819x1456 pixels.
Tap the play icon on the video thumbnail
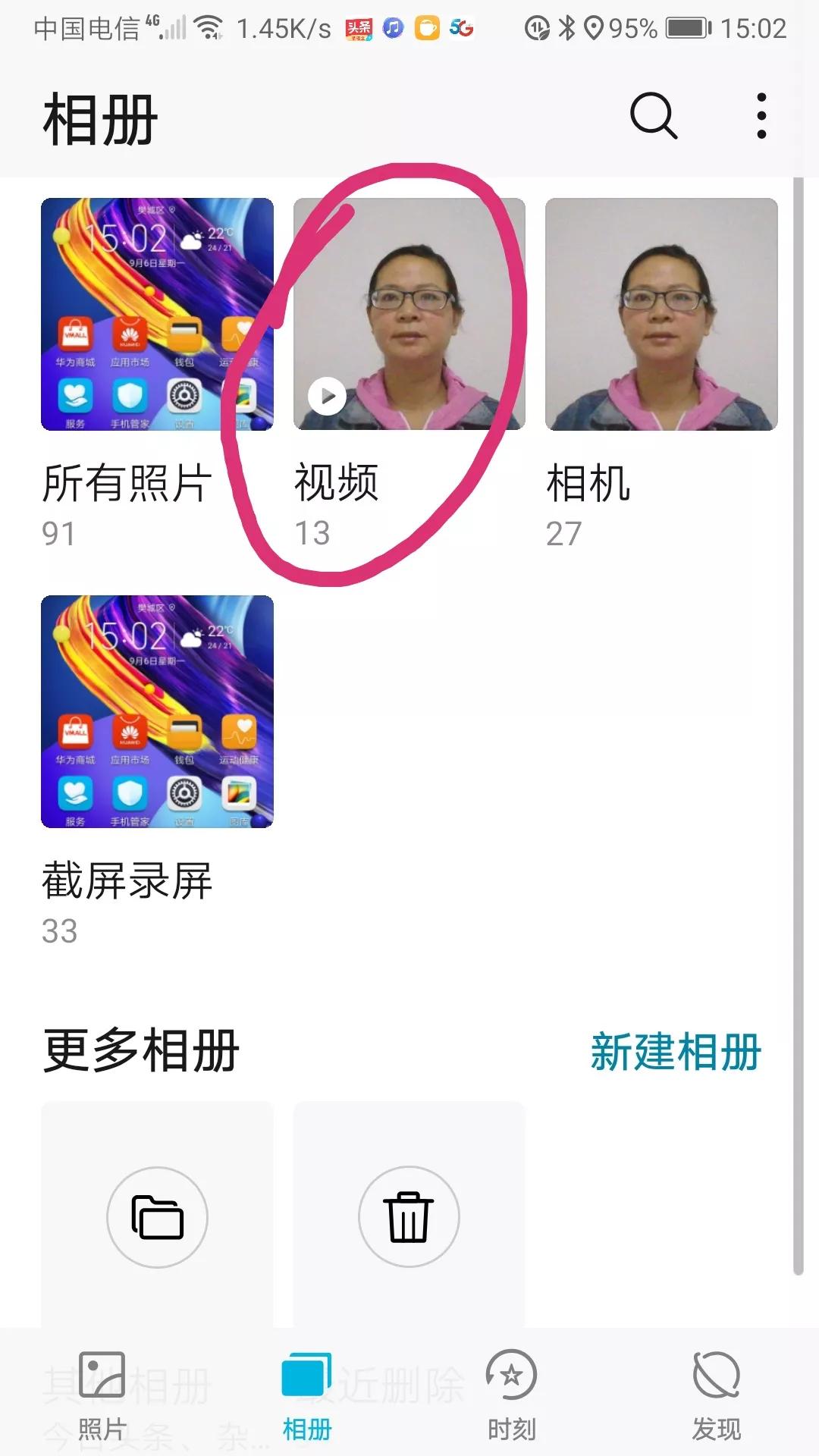point(326,397)
